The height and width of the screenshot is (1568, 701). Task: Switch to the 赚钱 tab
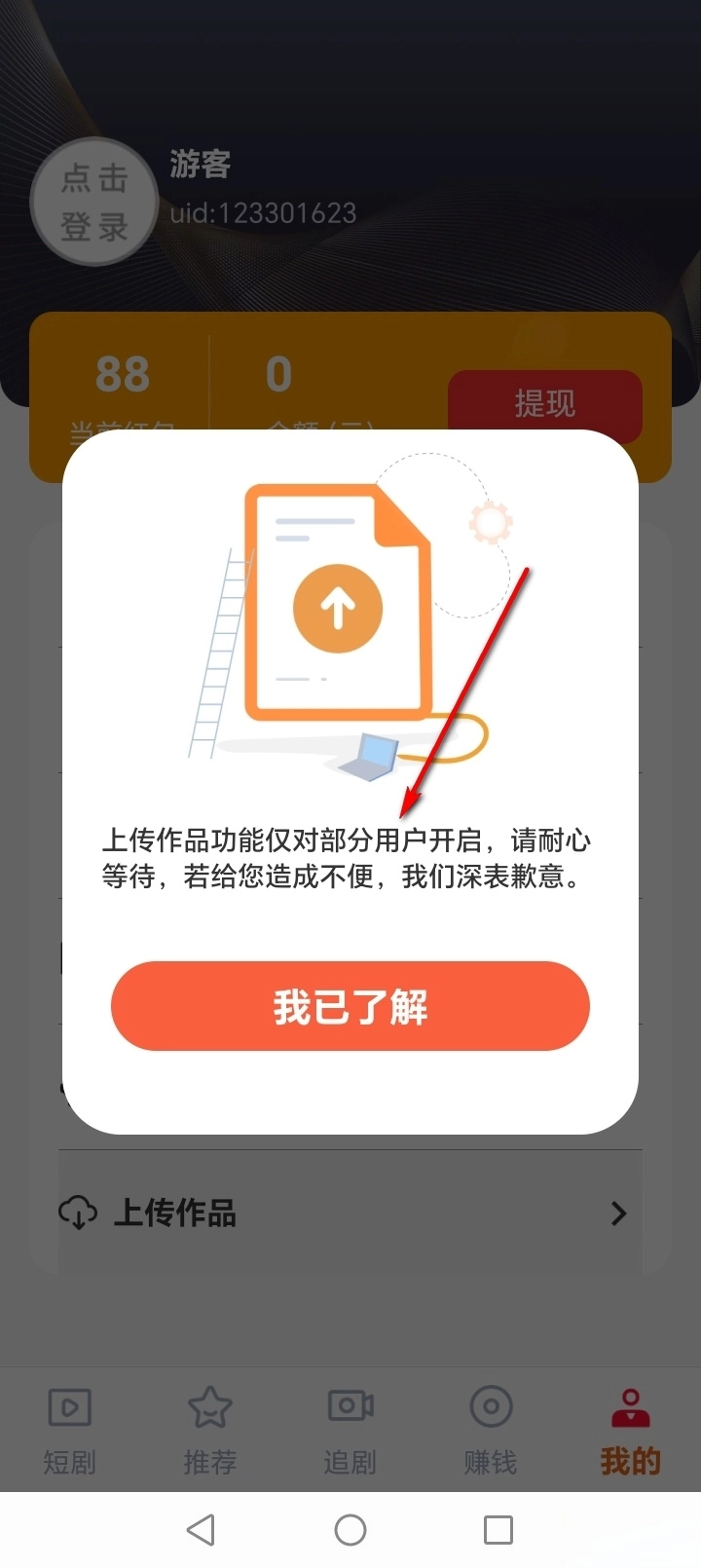coord(490,1430)
